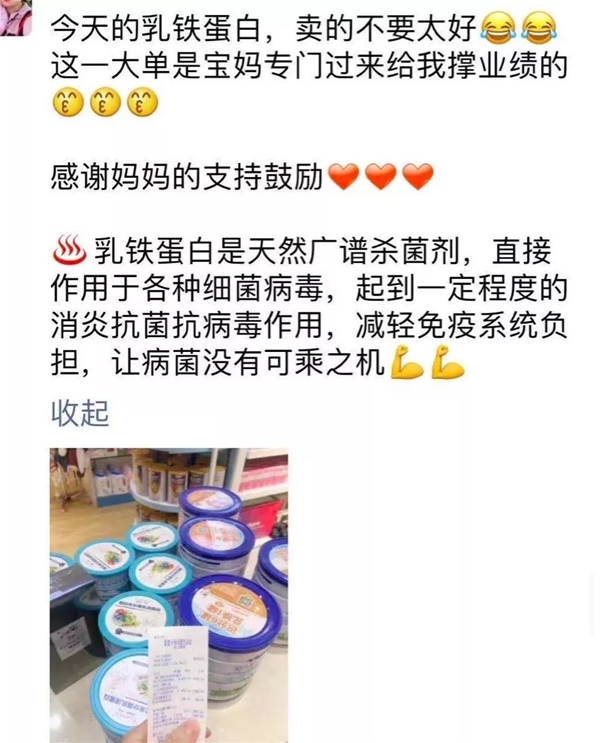The width and height of the screenshot is (600, 743).
Task: Collapse the post with 收起
Action: point(80,413)
